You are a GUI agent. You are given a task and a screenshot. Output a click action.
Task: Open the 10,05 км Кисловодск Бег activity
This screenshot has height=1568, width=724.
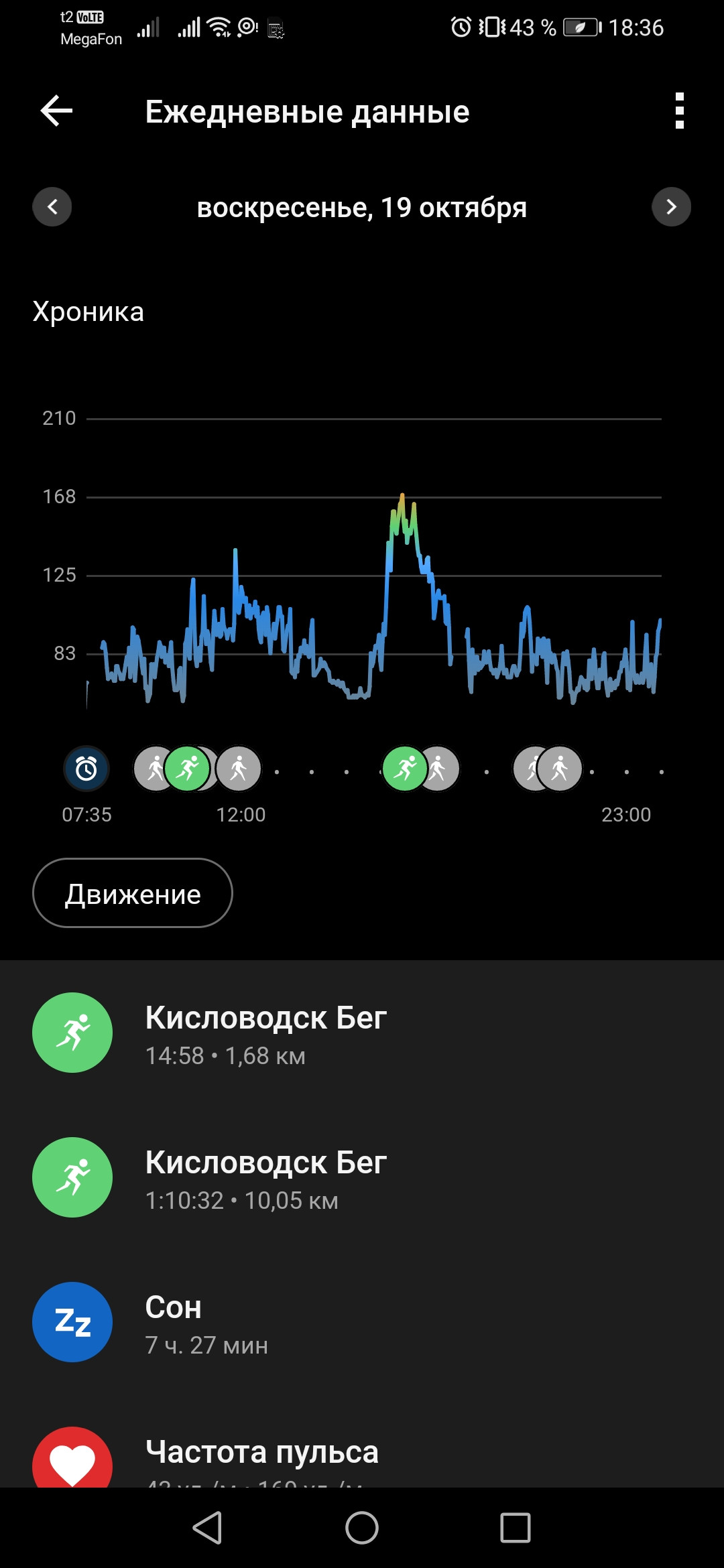coord(362,1177)
